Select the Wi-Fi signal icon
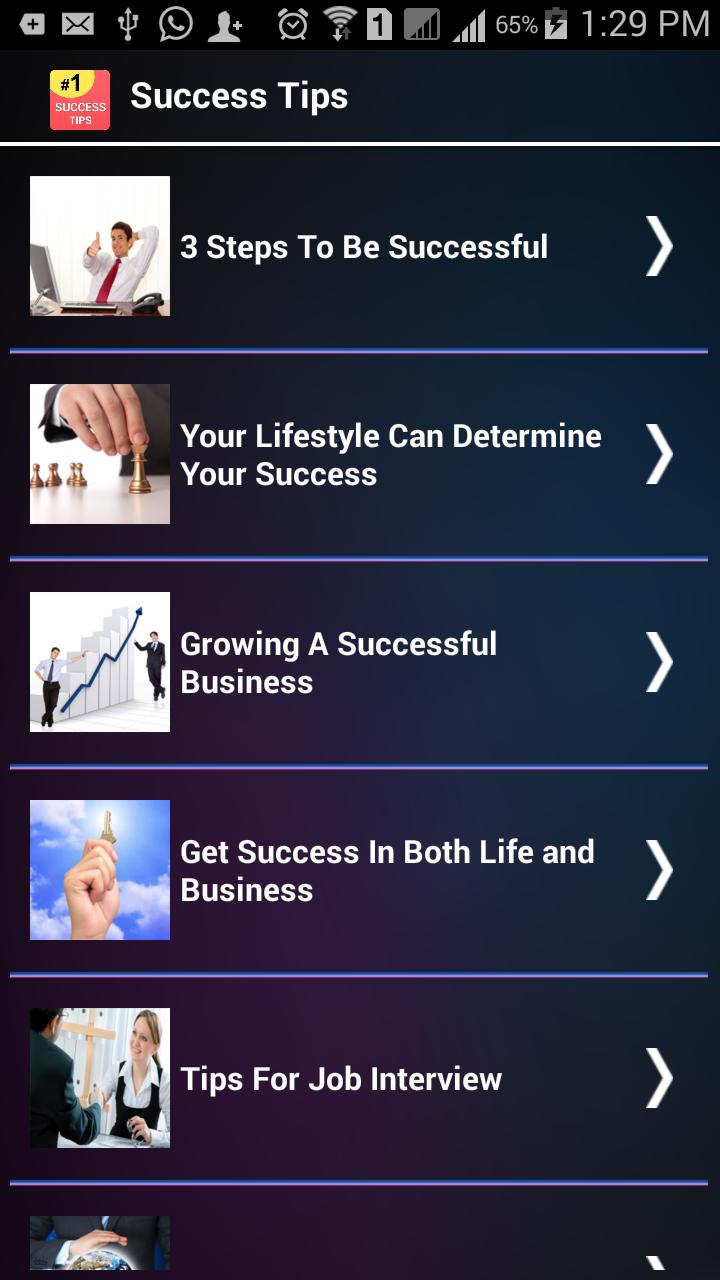The width and height of the screenshot is (720, 1280). 340,24
